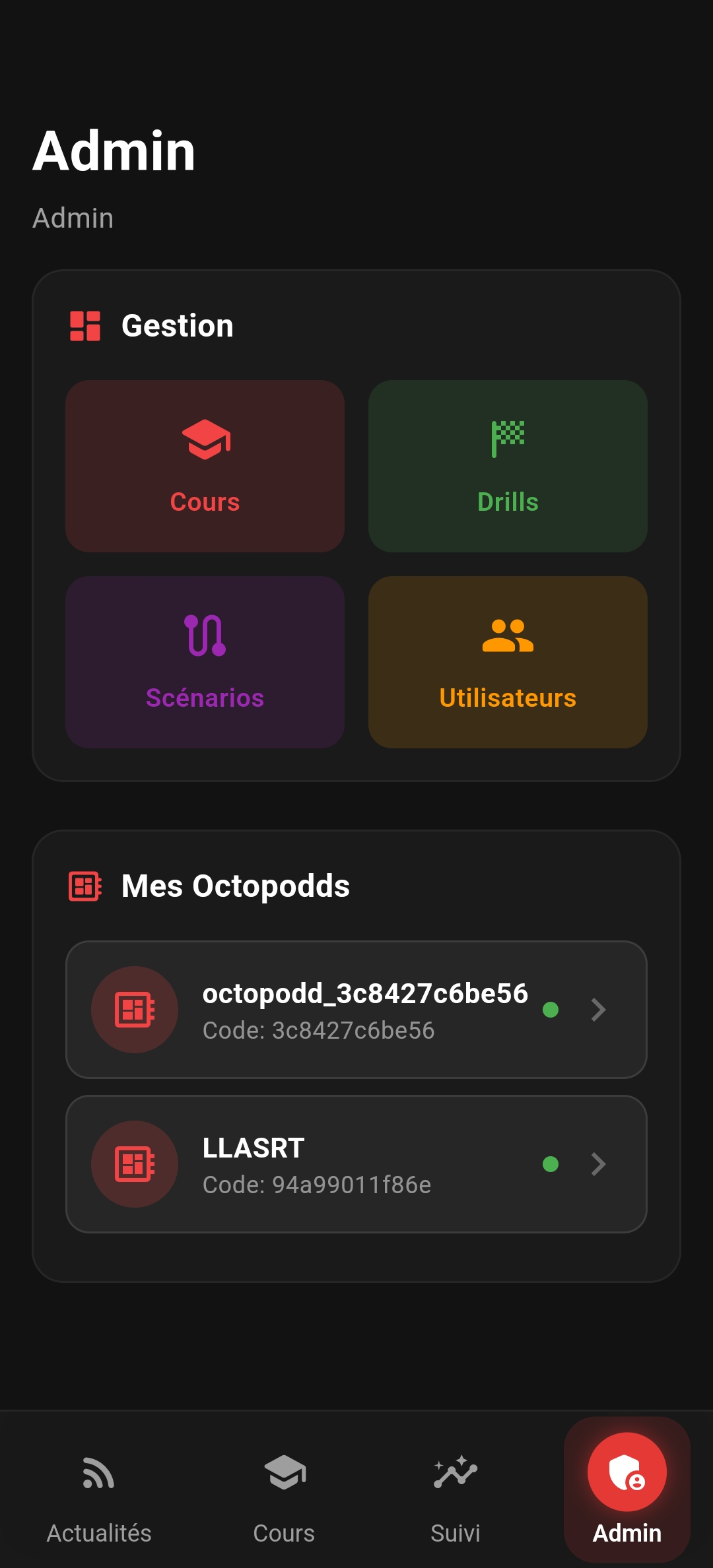
Task: Open the Utilisateurs management card
Action: [x=507, y=660]
